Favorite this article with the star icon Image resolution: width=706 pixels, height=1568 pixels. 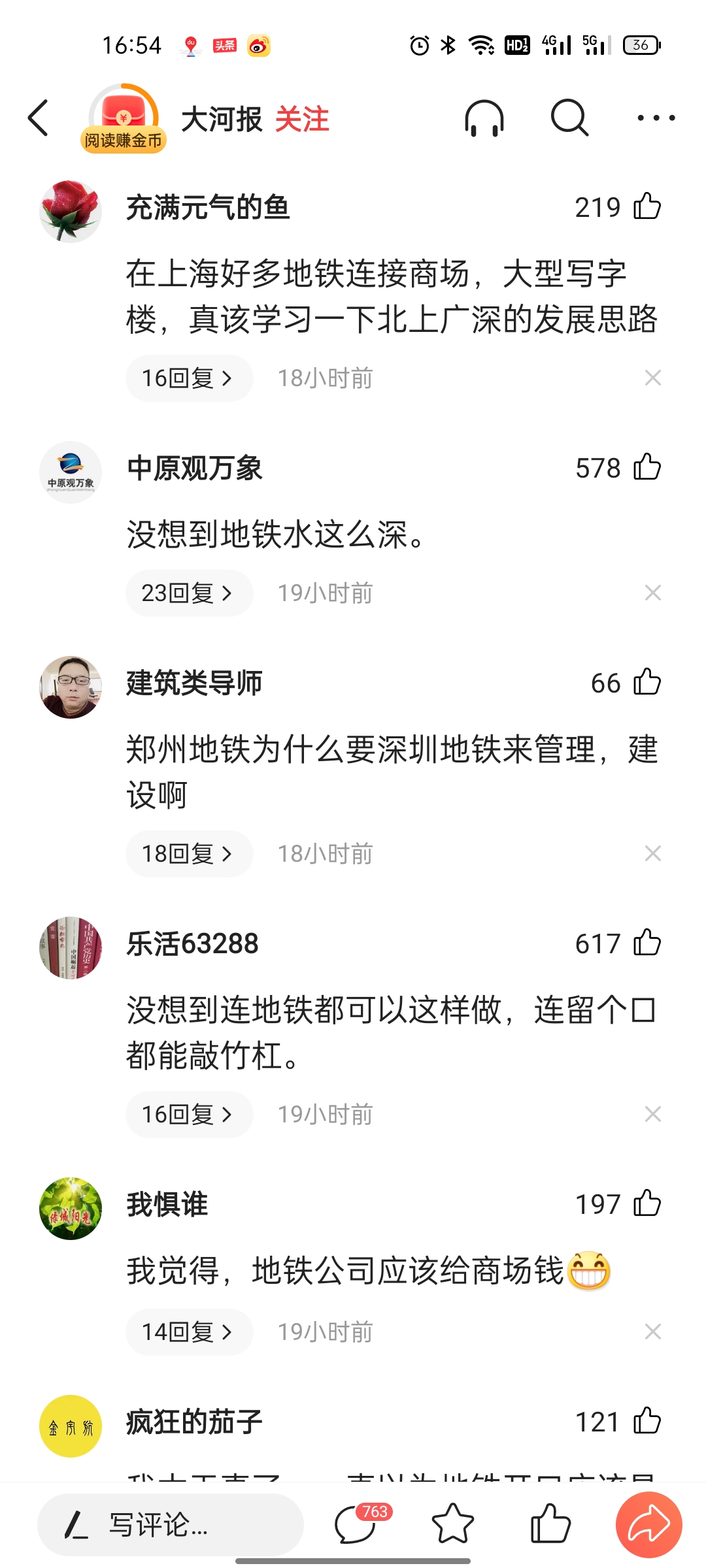(x=452, y=1525)
